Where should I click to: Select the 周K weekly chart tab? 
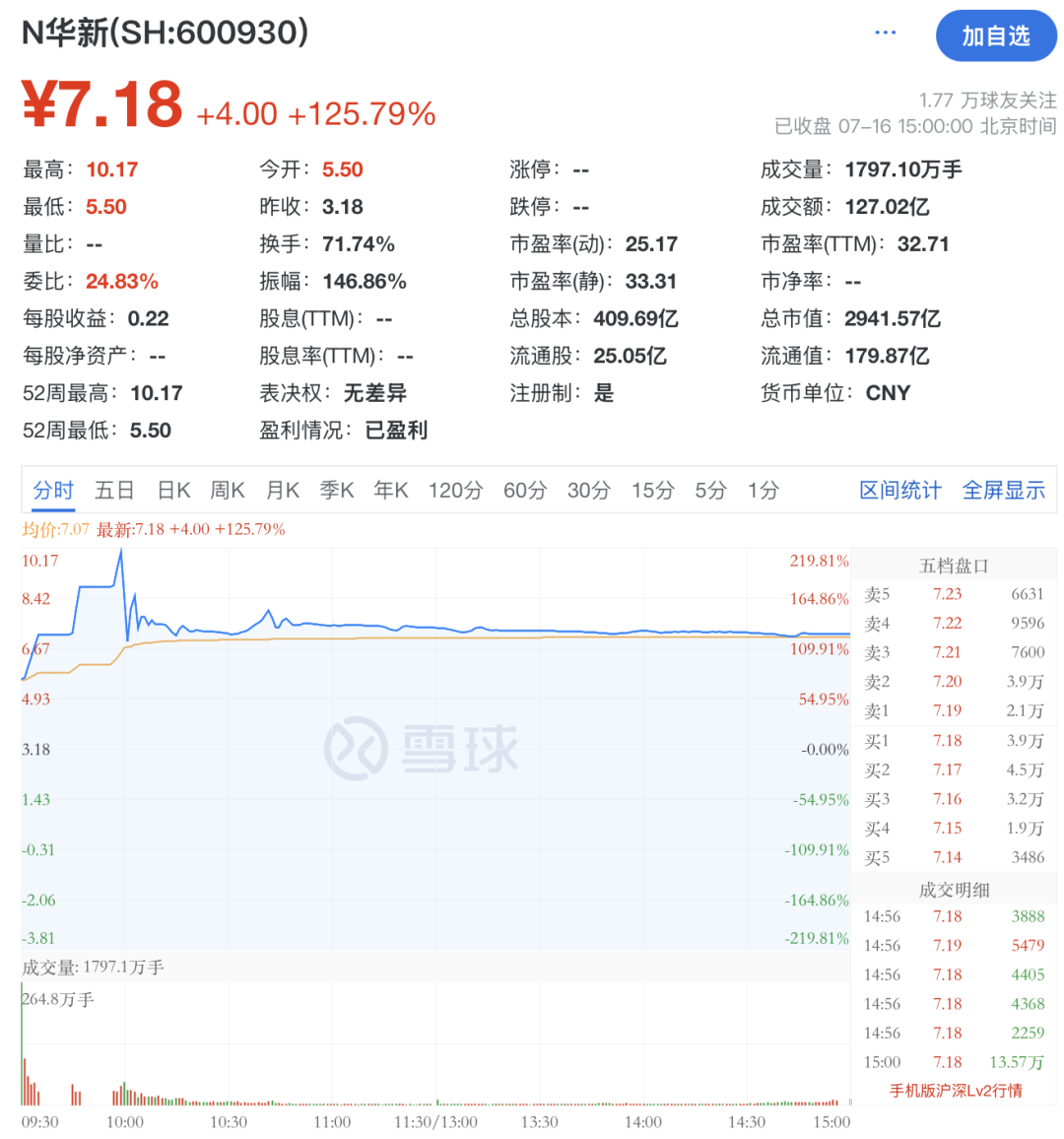(x=227, y=490)
